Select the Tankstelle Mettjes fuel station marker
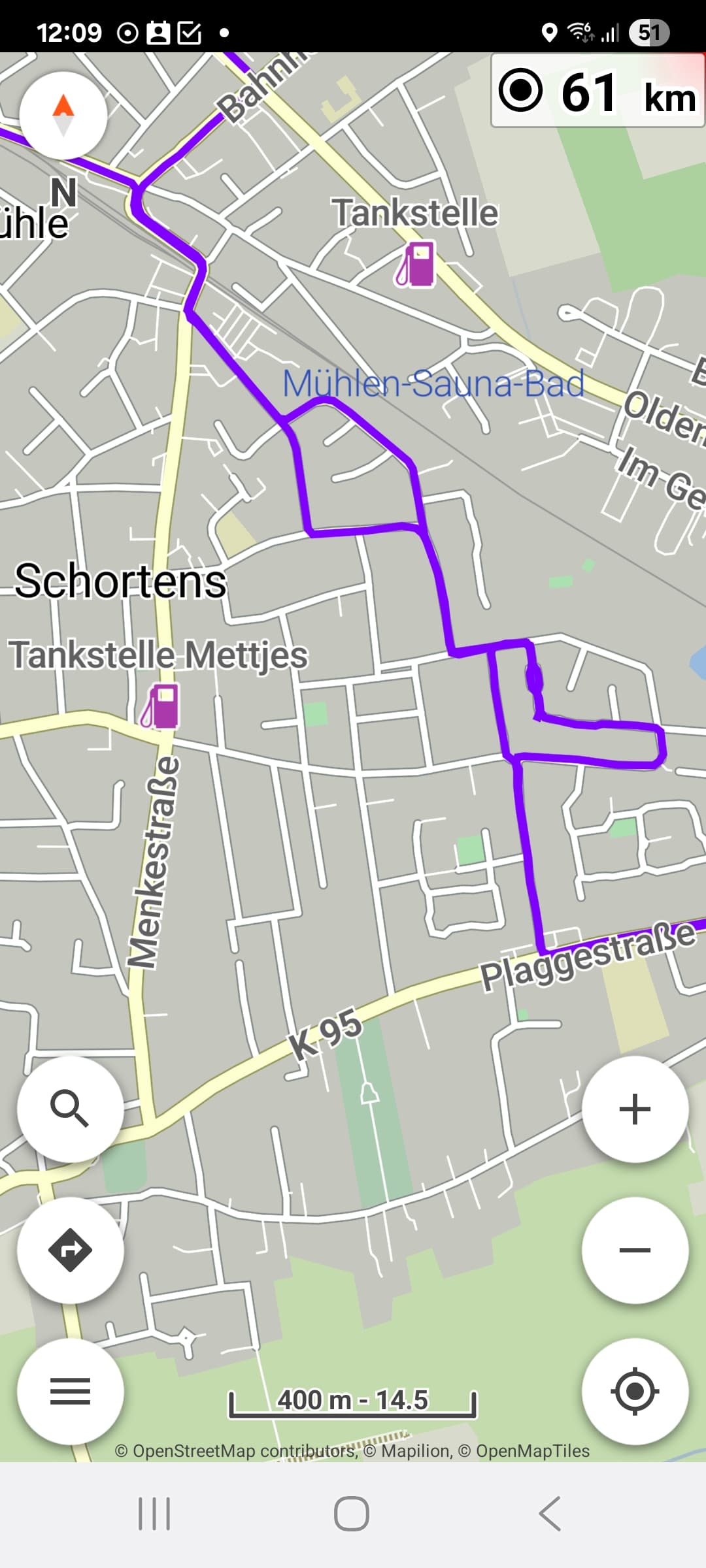This screenshot has height=1568, width=706. click(x=160, y=706)
